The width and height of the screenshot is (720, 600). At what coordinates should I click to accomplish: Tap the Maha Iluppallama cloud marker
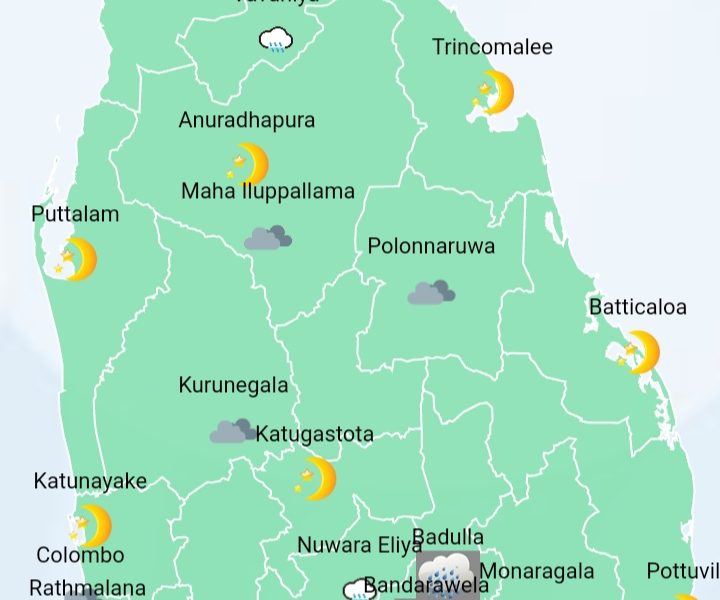click(x=268, y=238)
